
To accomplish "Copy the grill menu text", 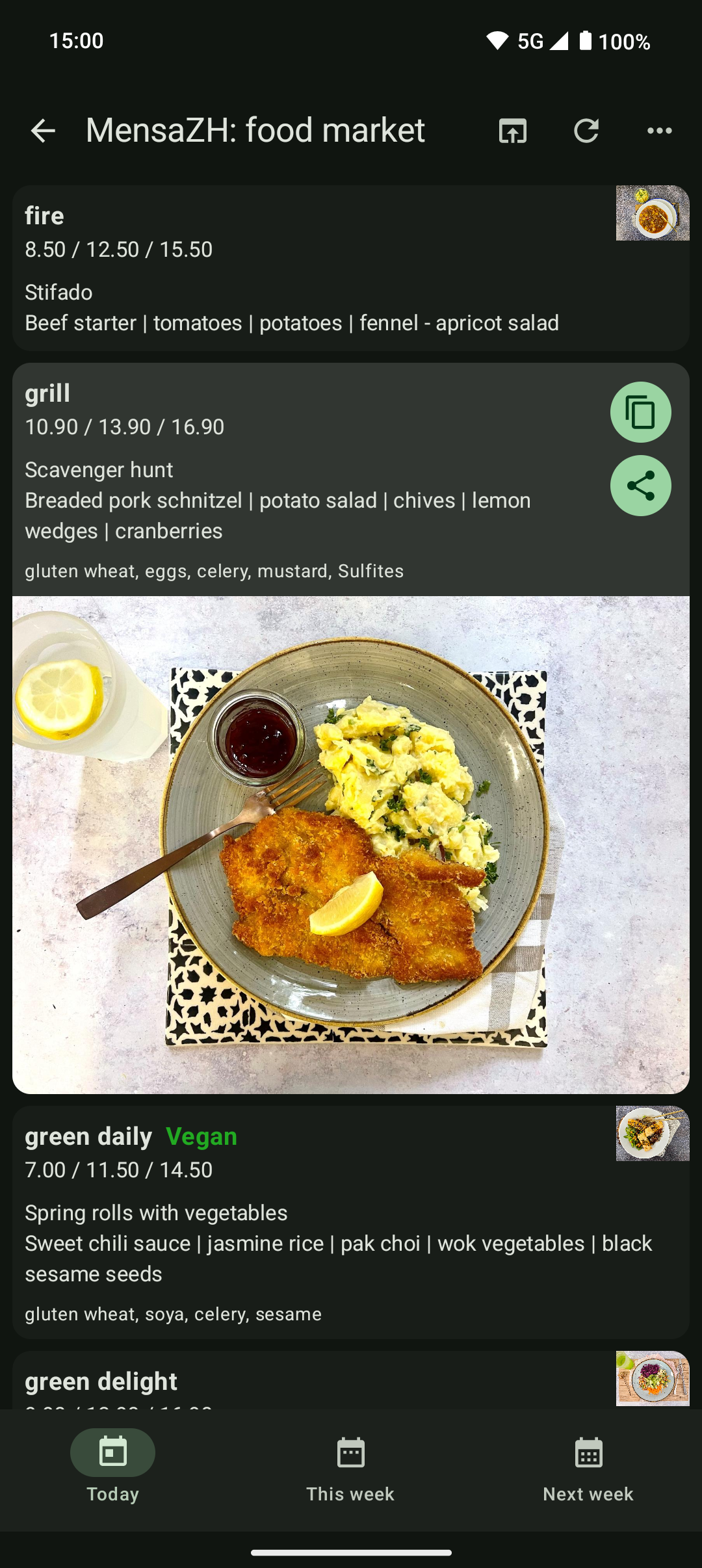I will (x=640, y=412).
